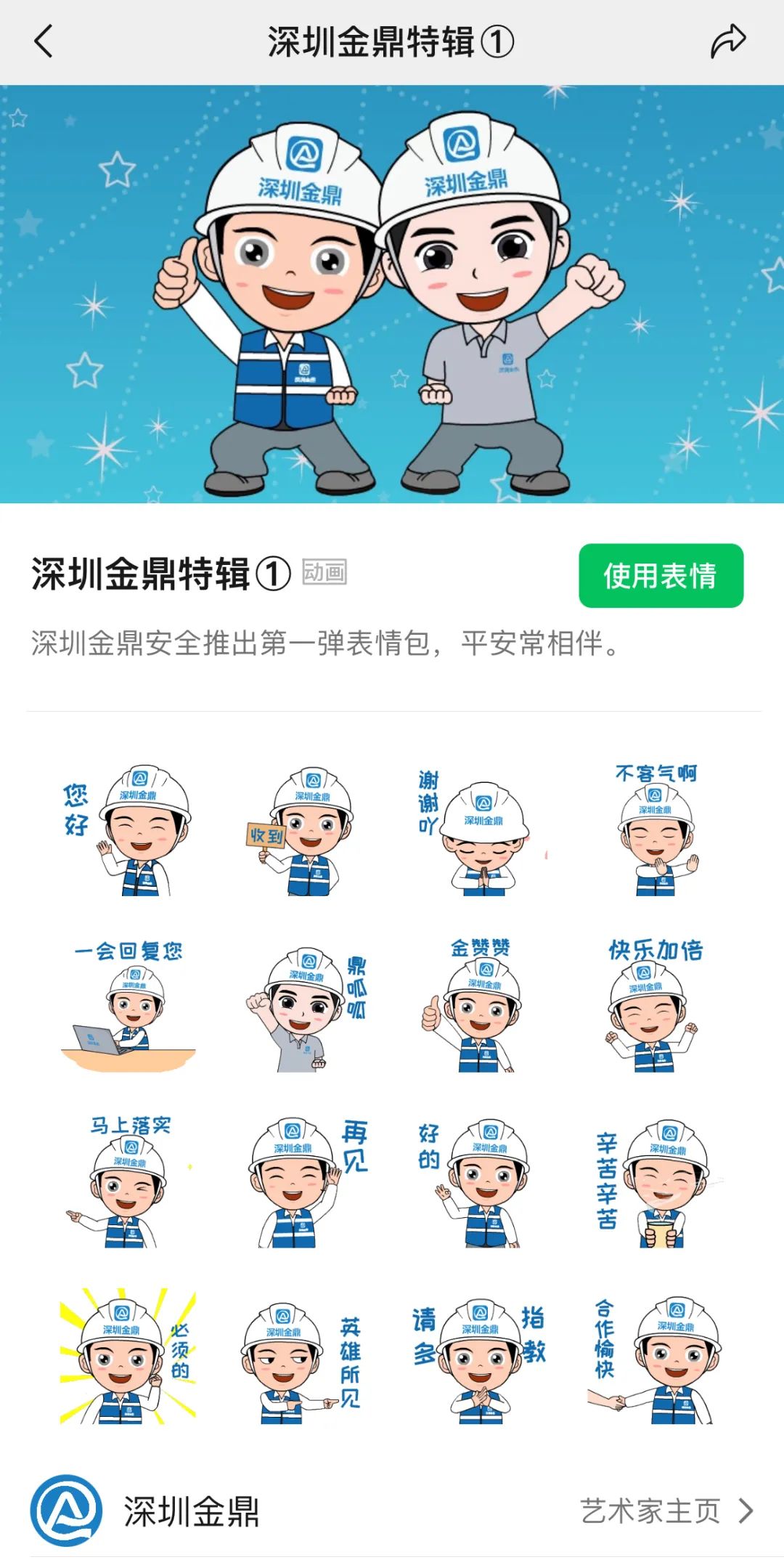
Task: Share this sticker pack
Action: click(x=728, y=41)
